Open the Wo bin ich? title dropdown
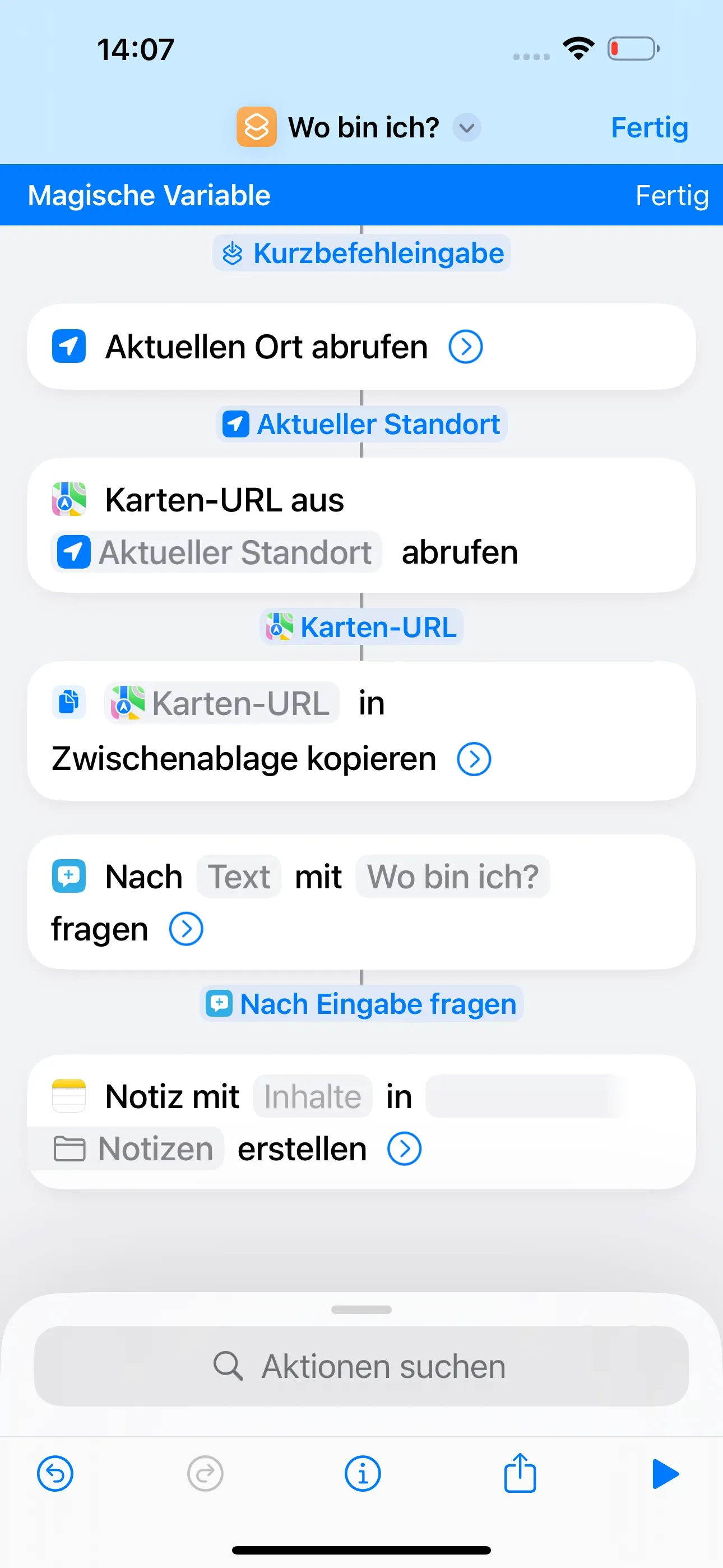 pyautogui.click(x=467, y=128)
